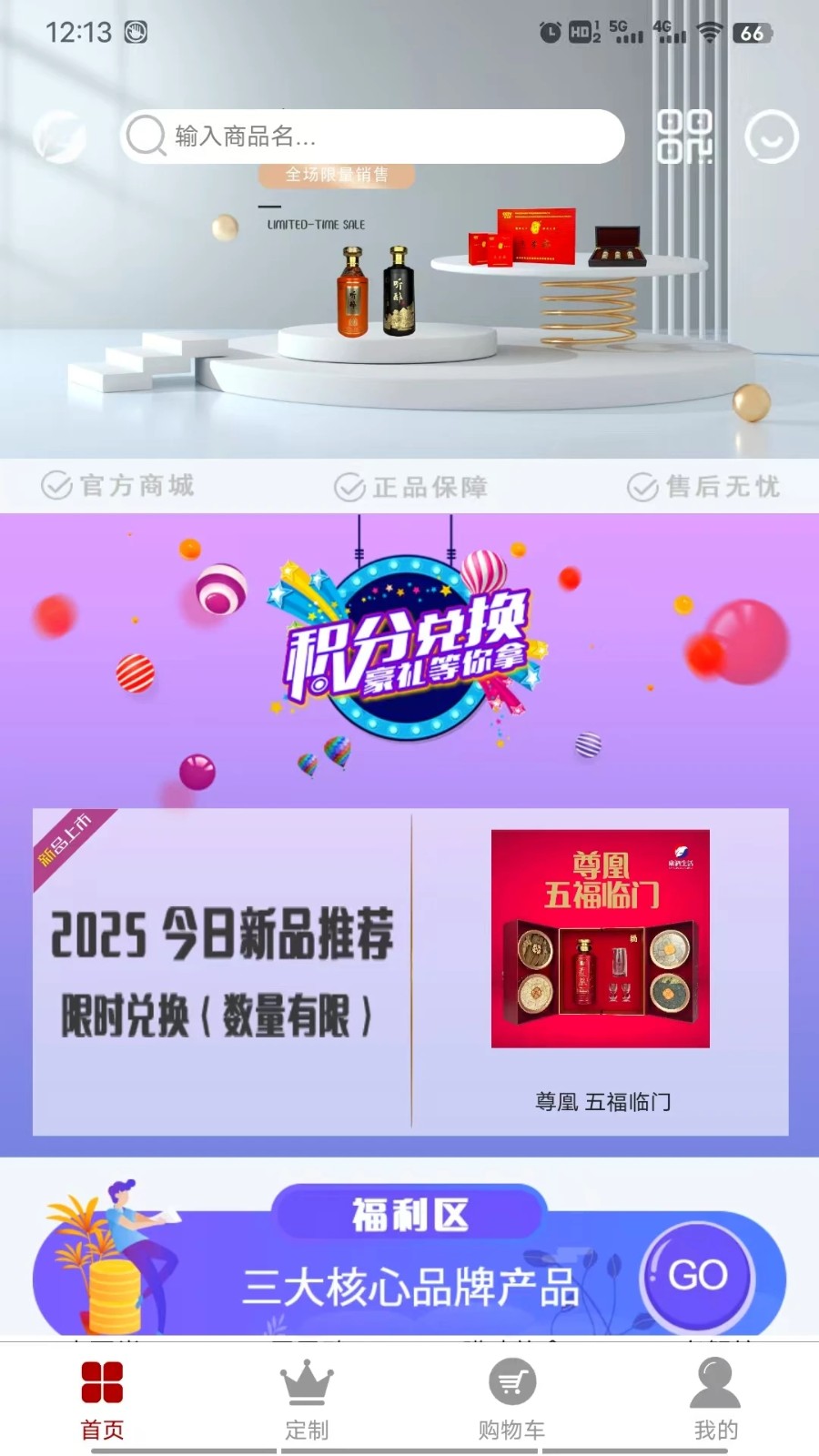Open the QR code scanner
This screenshot has width=819, height=1456.
tap(684, 136)
